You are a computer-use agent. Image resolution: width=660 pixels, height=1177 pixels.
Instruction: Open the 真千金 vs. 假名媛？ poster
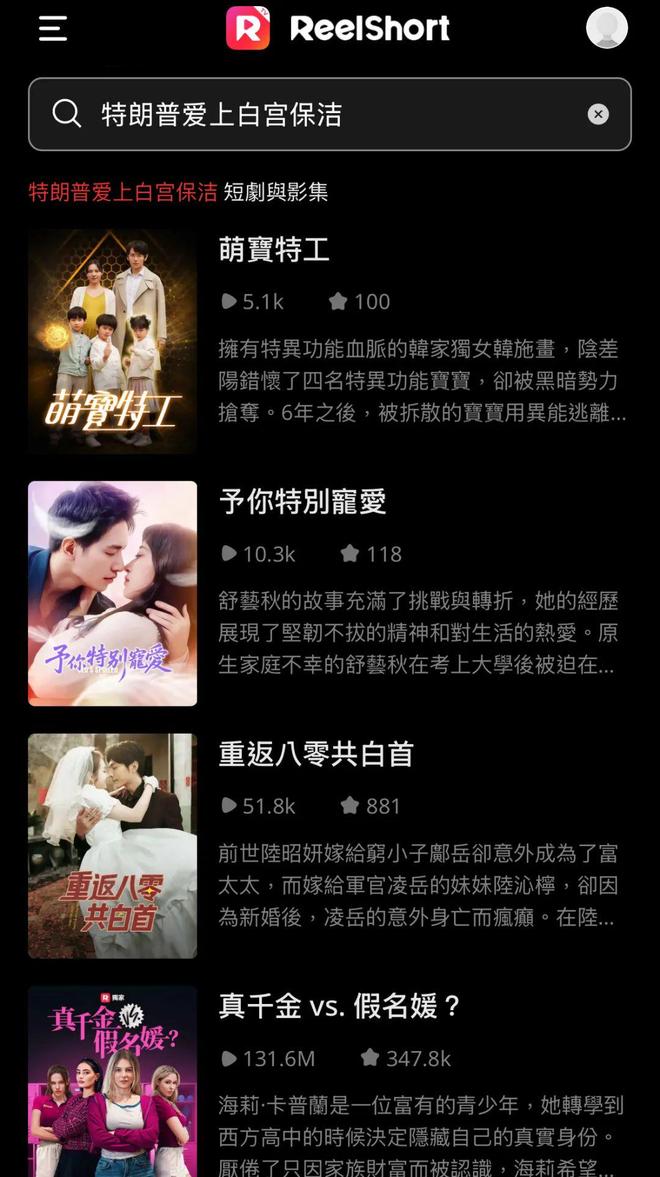pyautogui.click(x=112, y=1082)
